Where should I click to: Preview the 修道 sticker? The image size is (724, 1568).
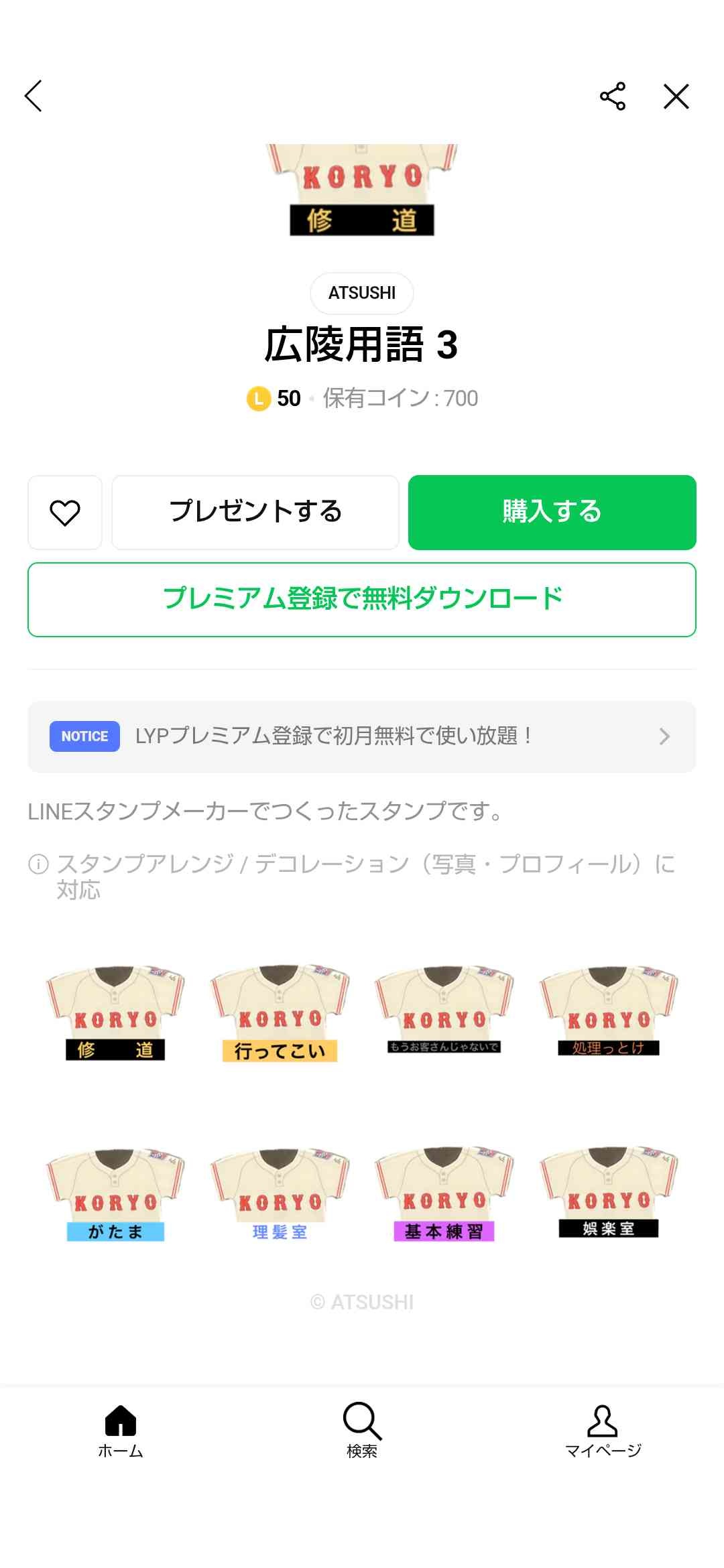tap(115, 1013)
